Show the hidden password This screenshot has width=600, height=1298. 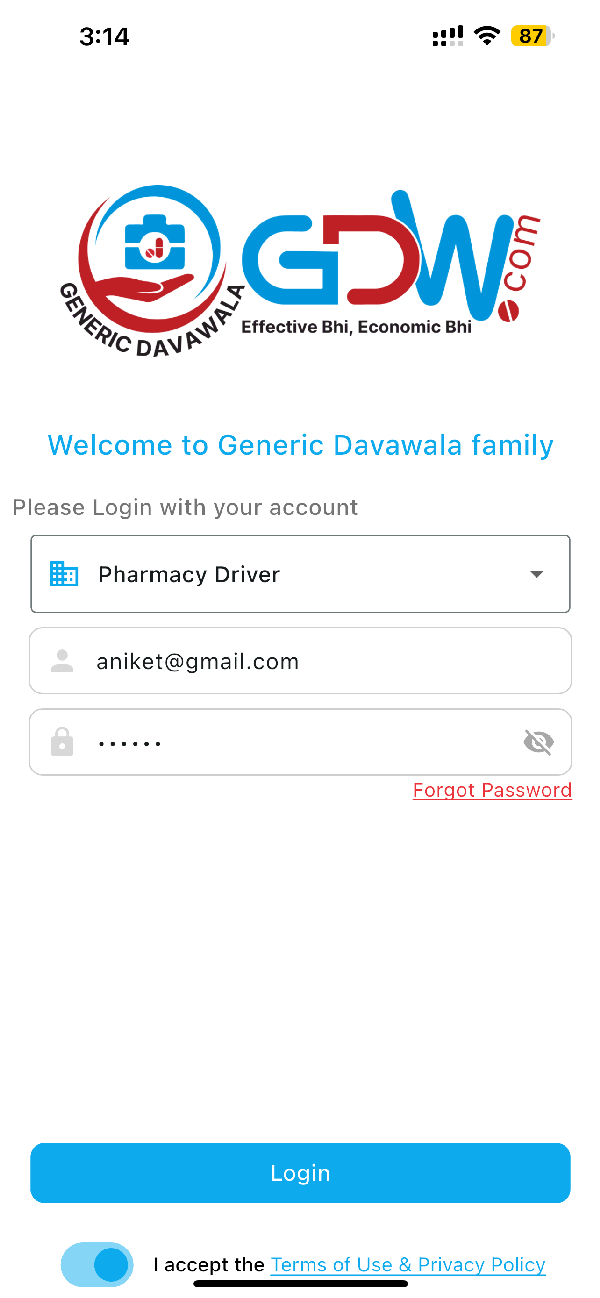[538, 742]
